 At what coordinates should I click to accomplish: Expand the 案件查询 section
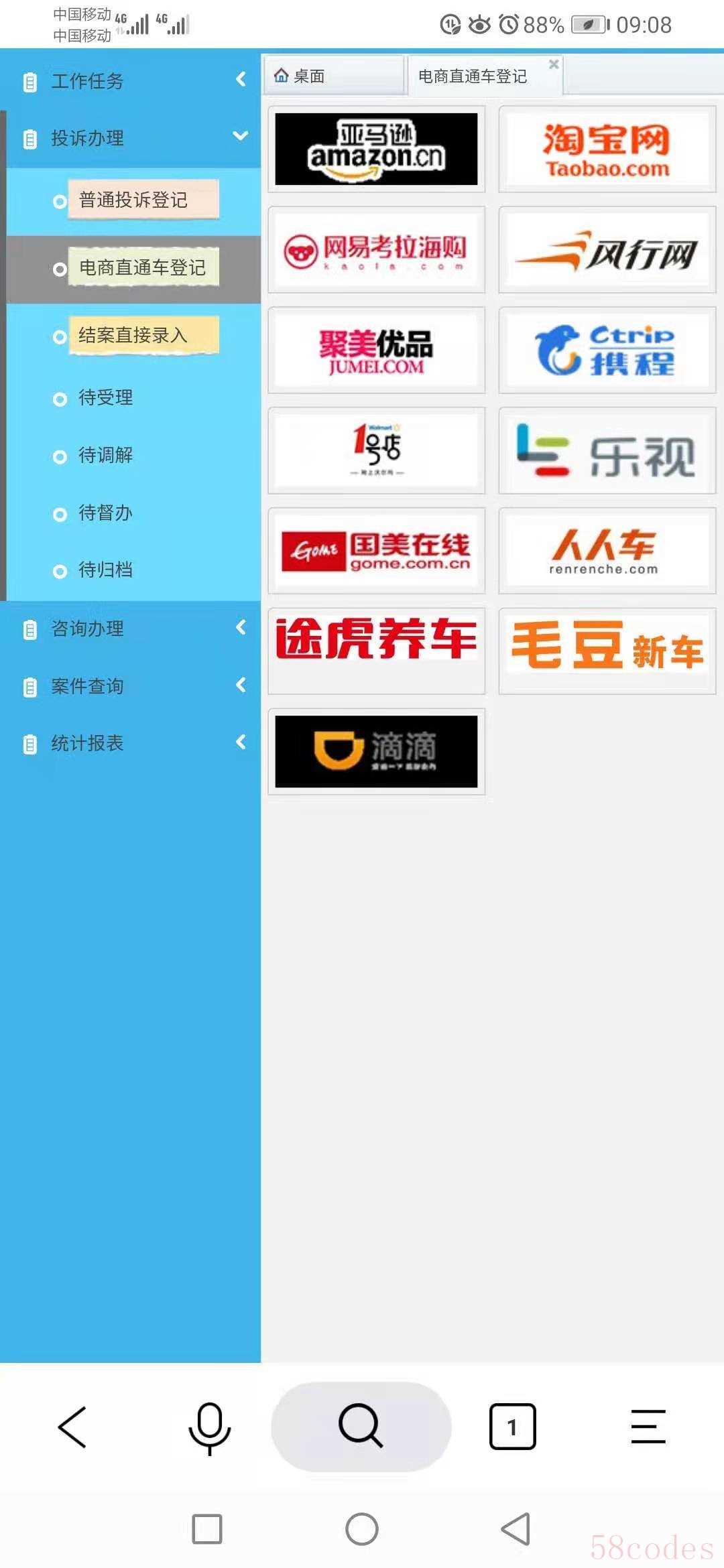pyautogui.click(x=131, y=686)
